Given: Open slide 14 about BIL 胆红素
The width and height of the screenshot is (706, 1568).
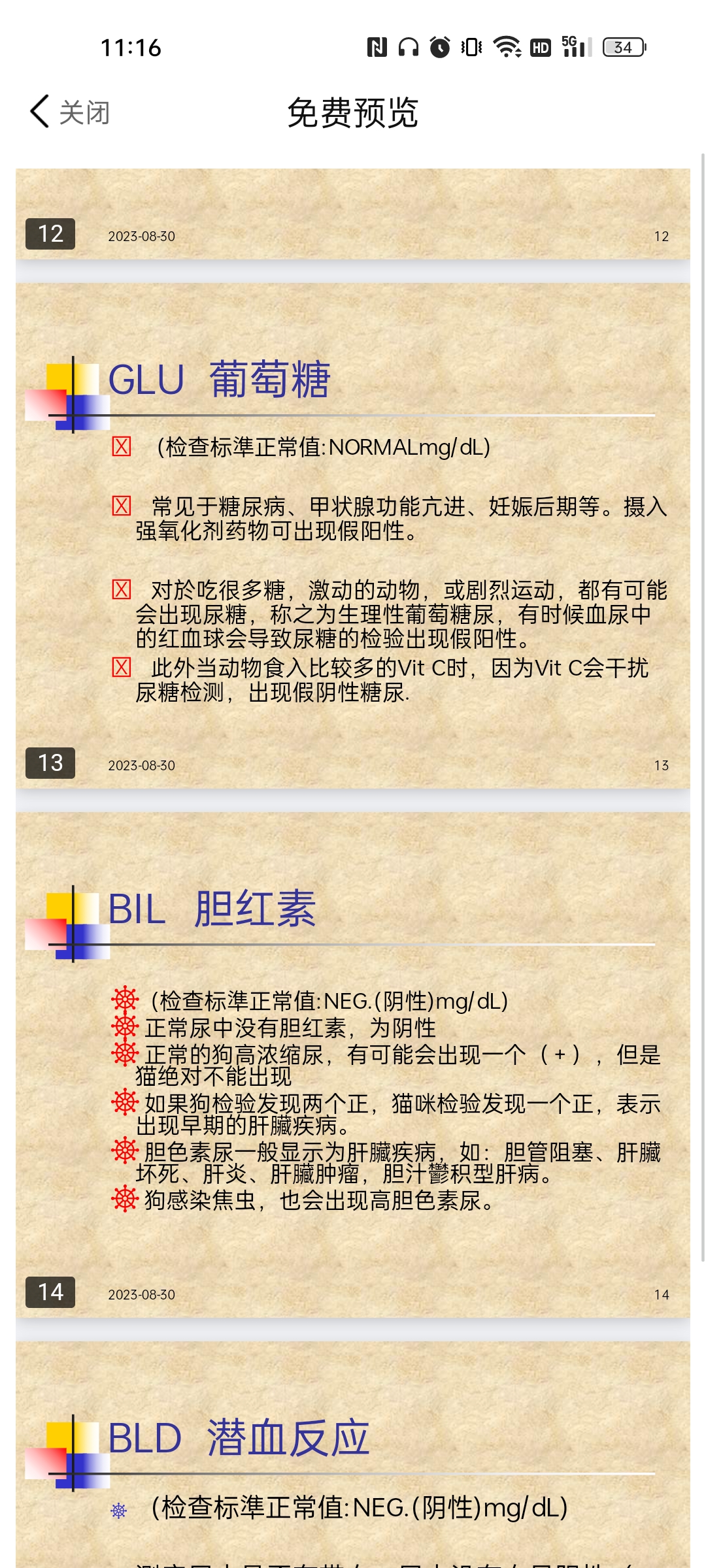Looking at the screenshot, I should point(353,1065).
